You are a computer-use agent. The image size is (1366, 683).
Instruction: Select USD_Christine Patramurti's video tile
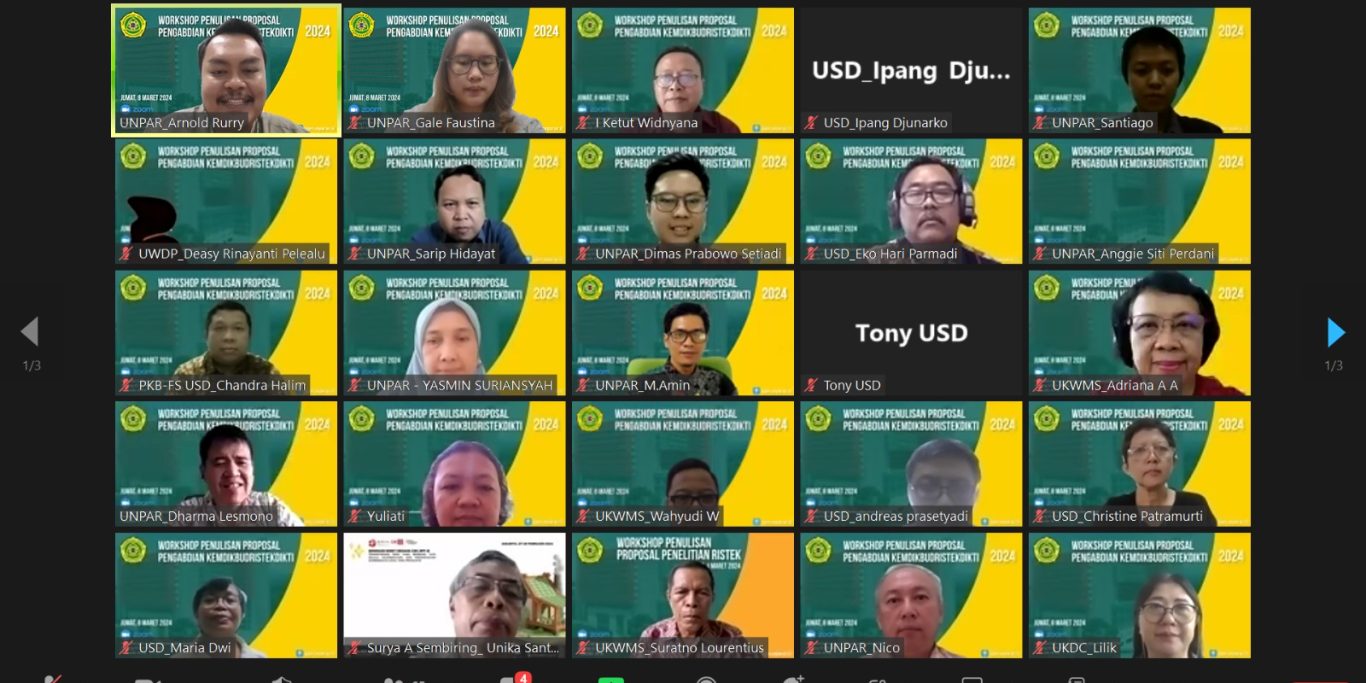click(x=1140, y=464)
